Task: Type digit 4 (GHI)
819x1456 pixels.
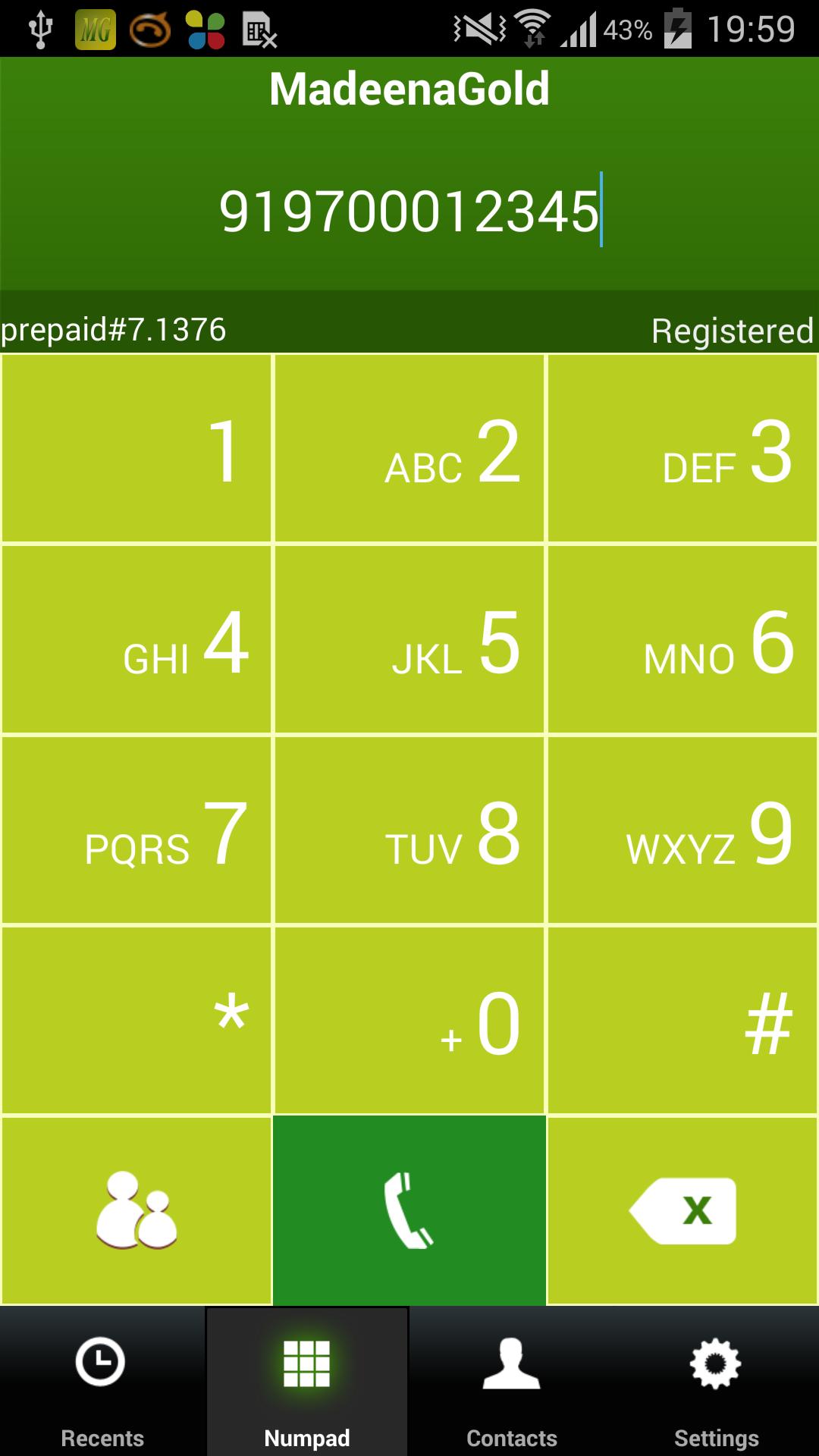Action: [x=136, y=640]
